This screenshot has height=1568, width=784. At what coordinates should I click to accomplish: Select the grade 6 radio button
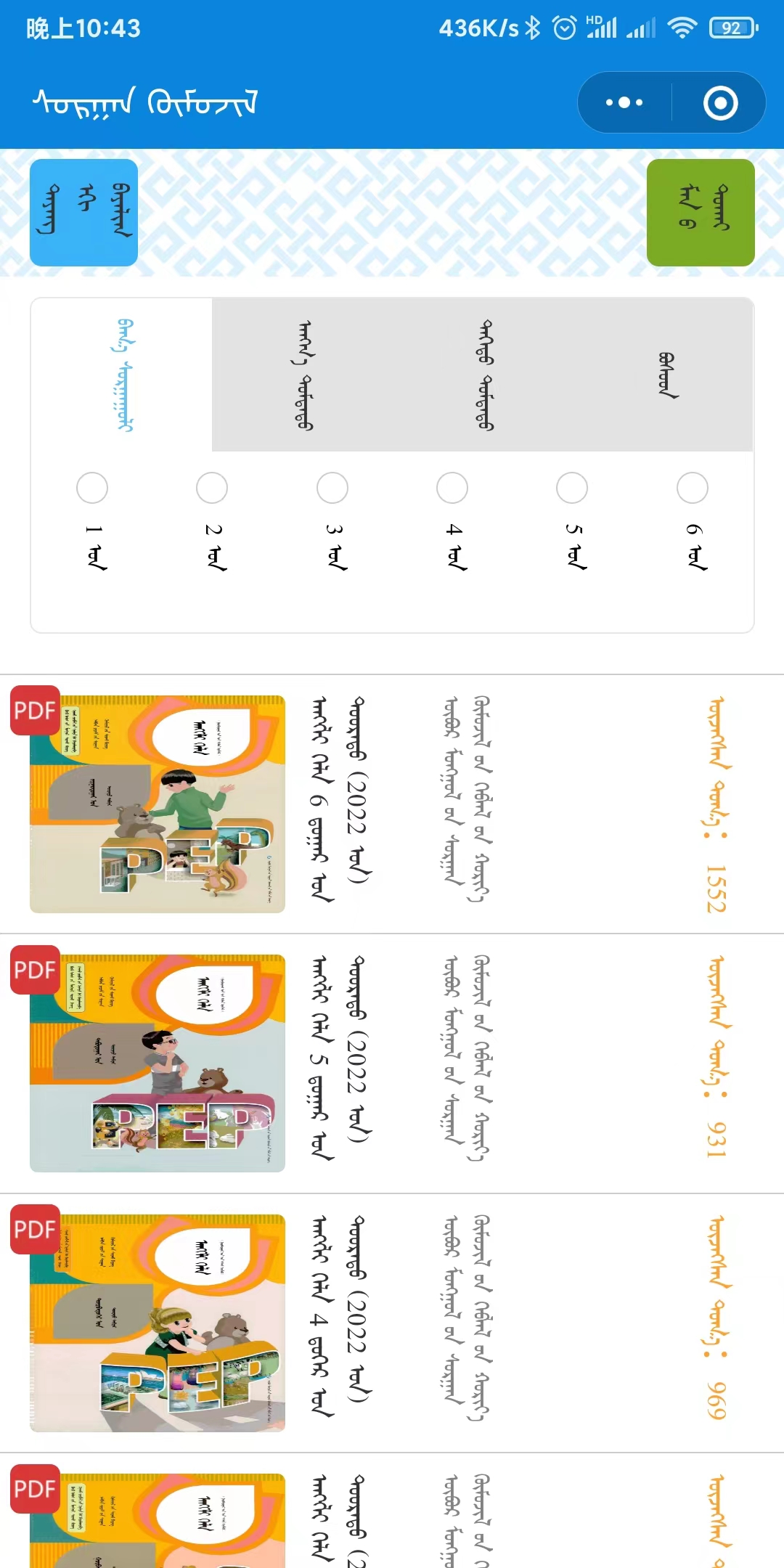[693, 488]
